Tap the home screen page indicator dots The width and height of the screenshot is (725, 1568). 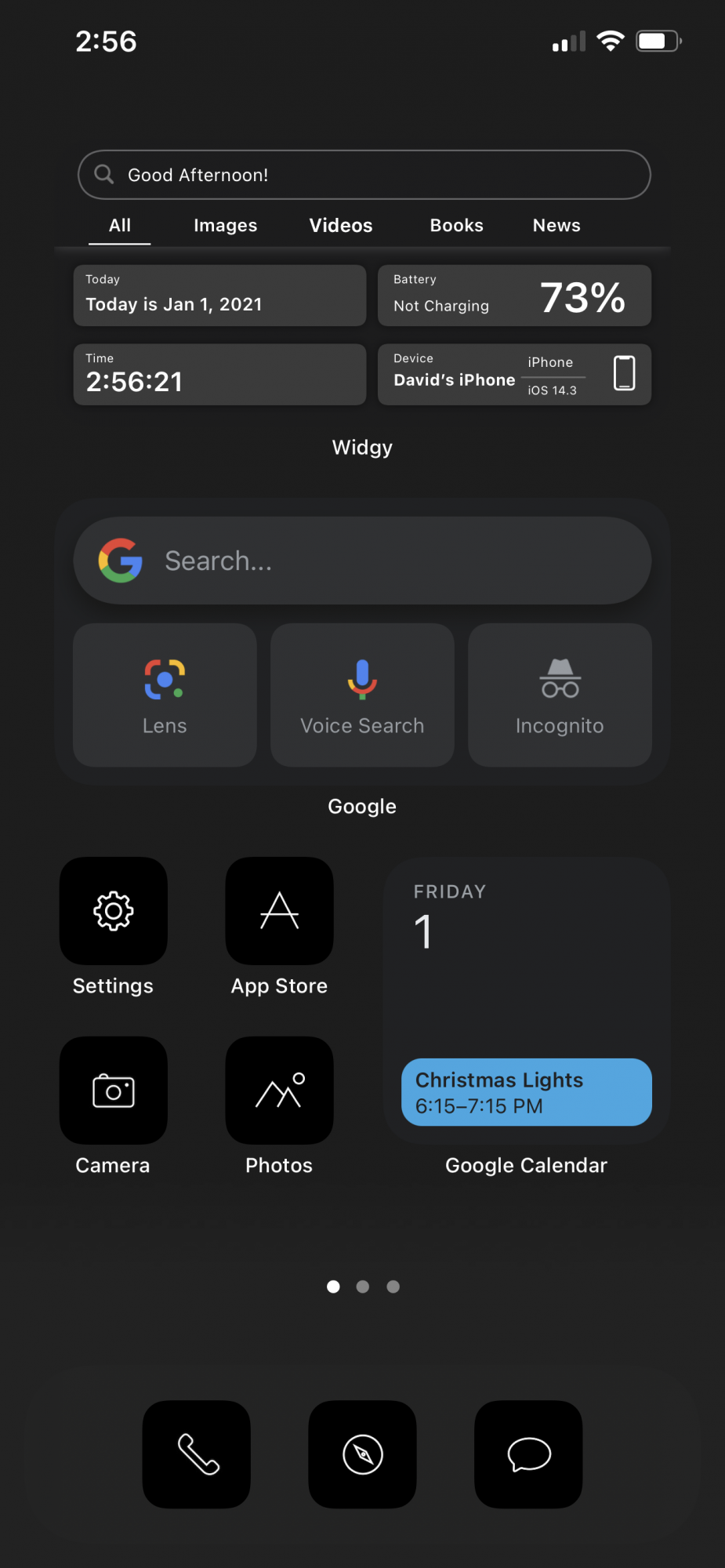click(363, 1287)
